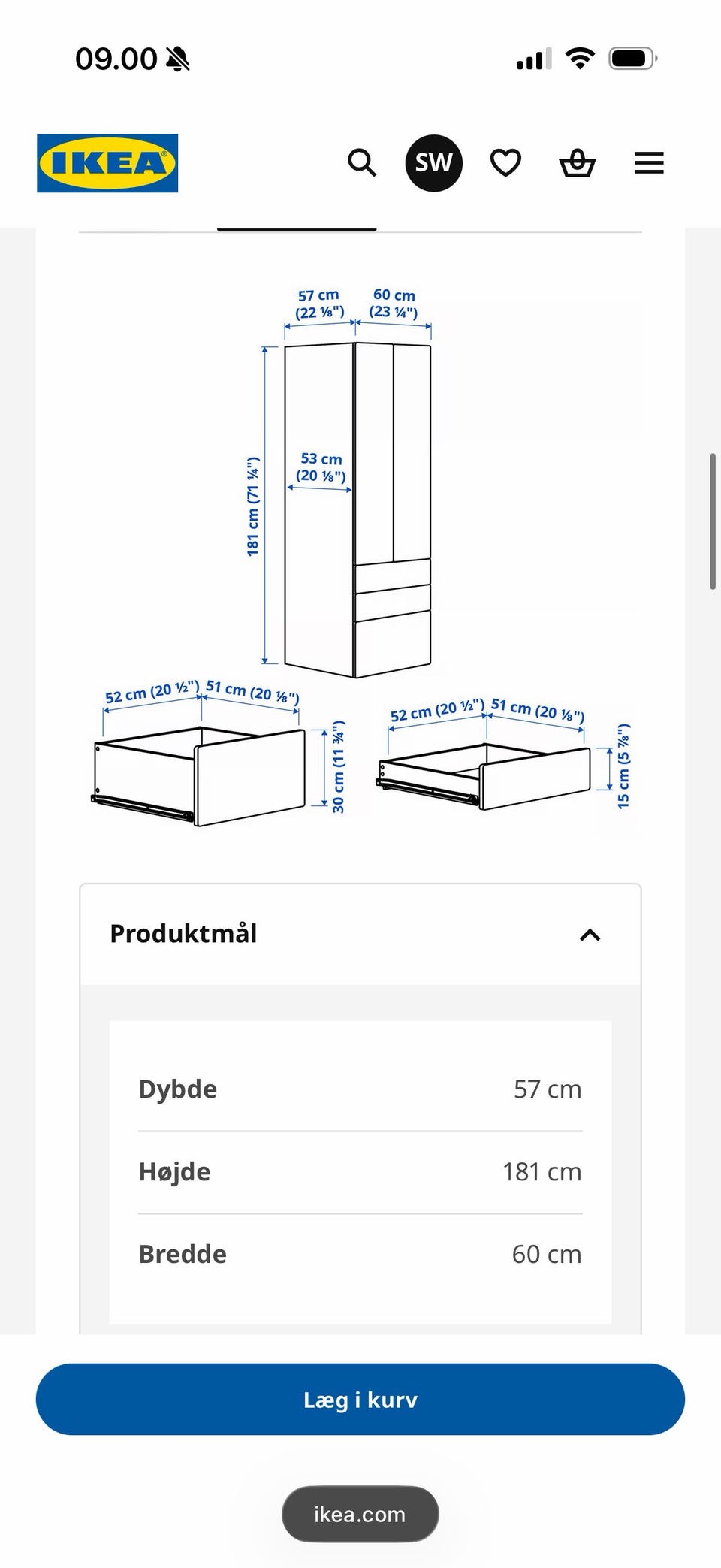Tap Læg i kurv button
Image resolution: width=721 pixels, height=1568 pixels.
(360, 1400)
